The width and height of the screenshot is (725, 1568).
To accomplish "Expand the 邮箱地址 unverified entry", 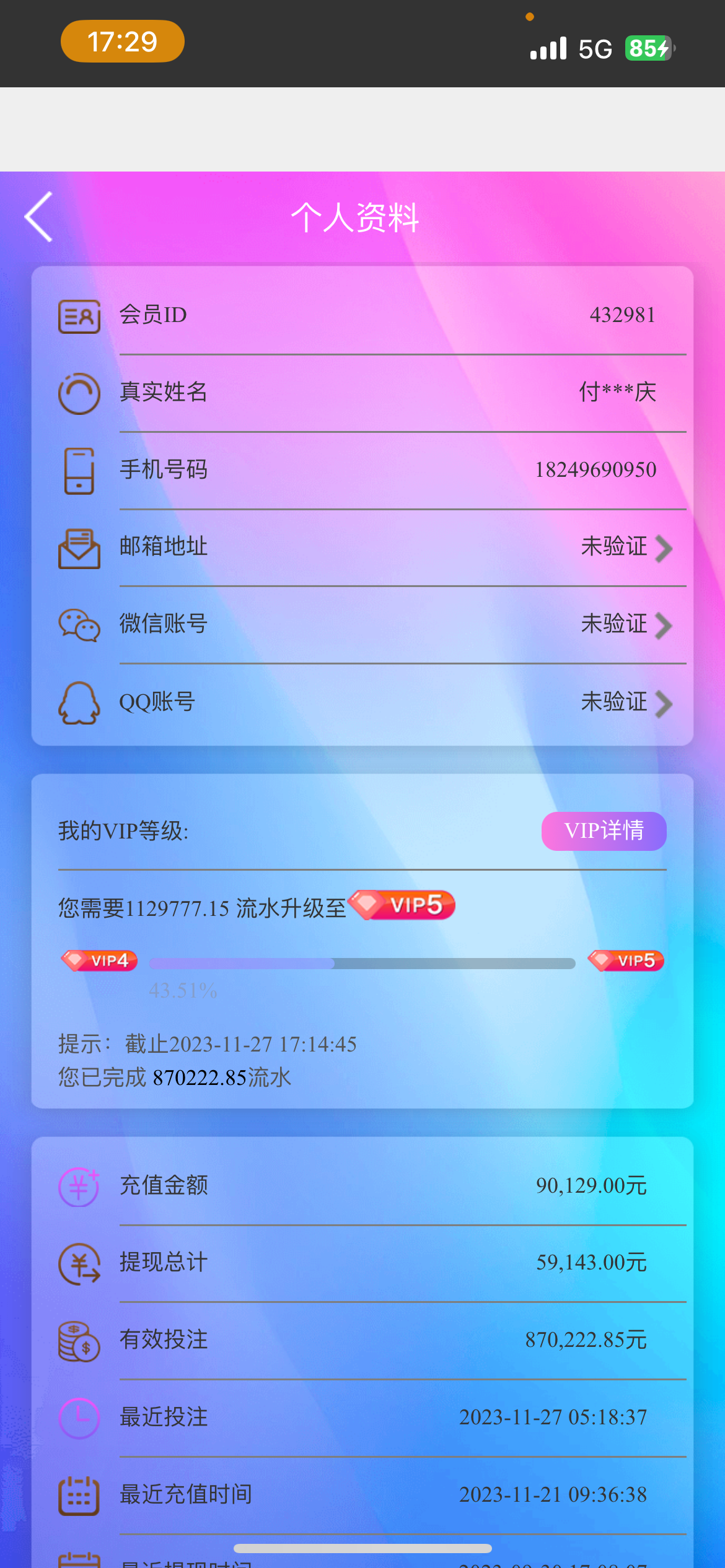I will coord(664,548).
